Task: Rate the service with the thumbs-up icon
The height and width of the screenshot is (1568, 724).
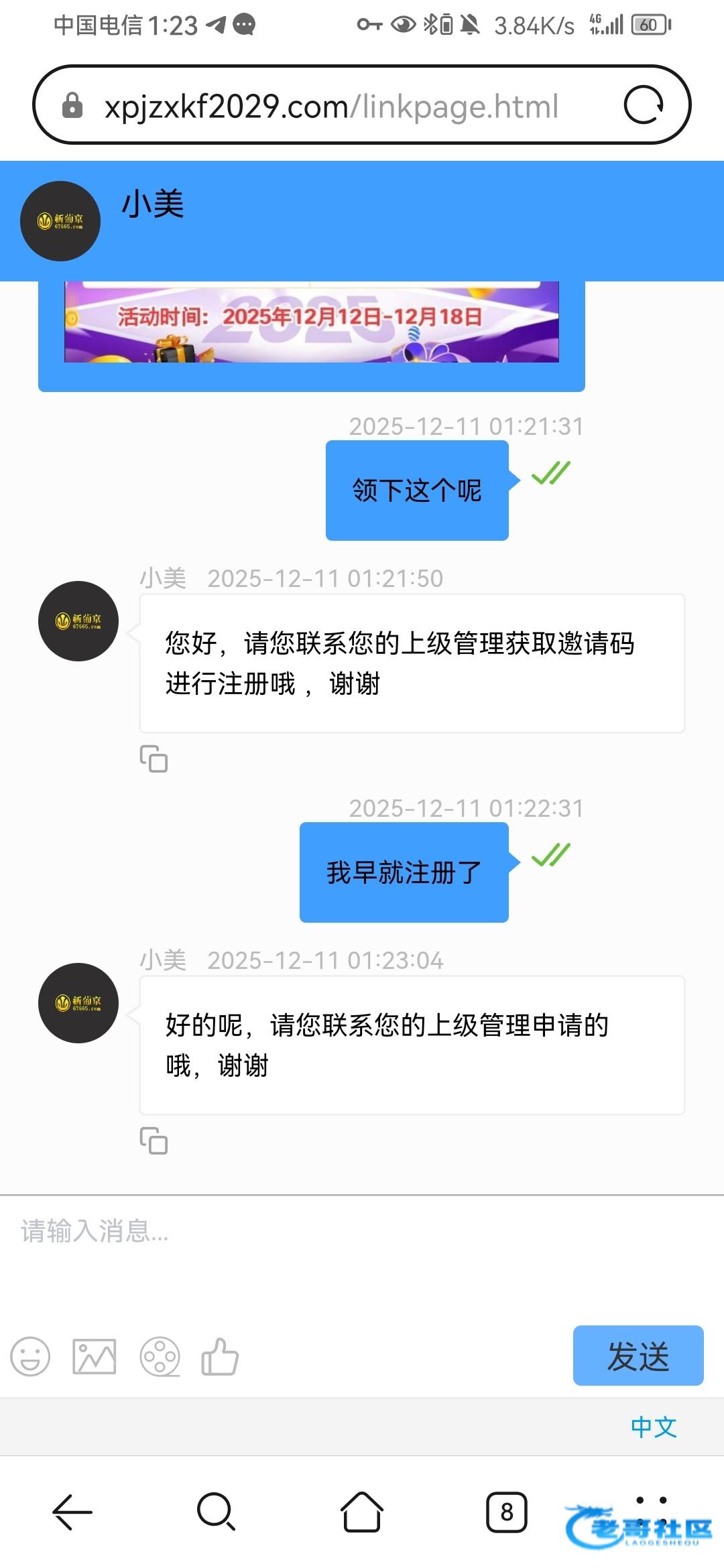Action: point(220,1357)
